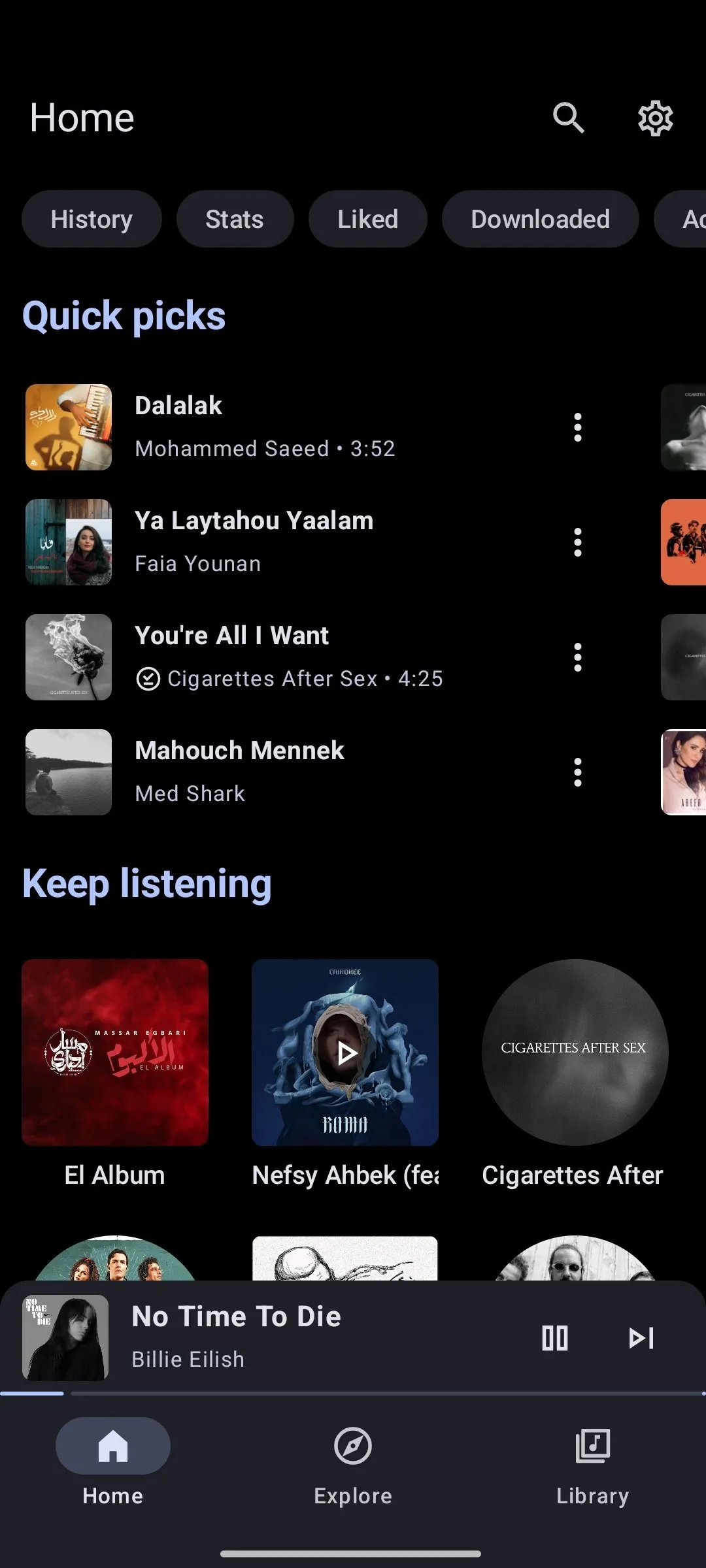Open the search icon

[568, 118]
